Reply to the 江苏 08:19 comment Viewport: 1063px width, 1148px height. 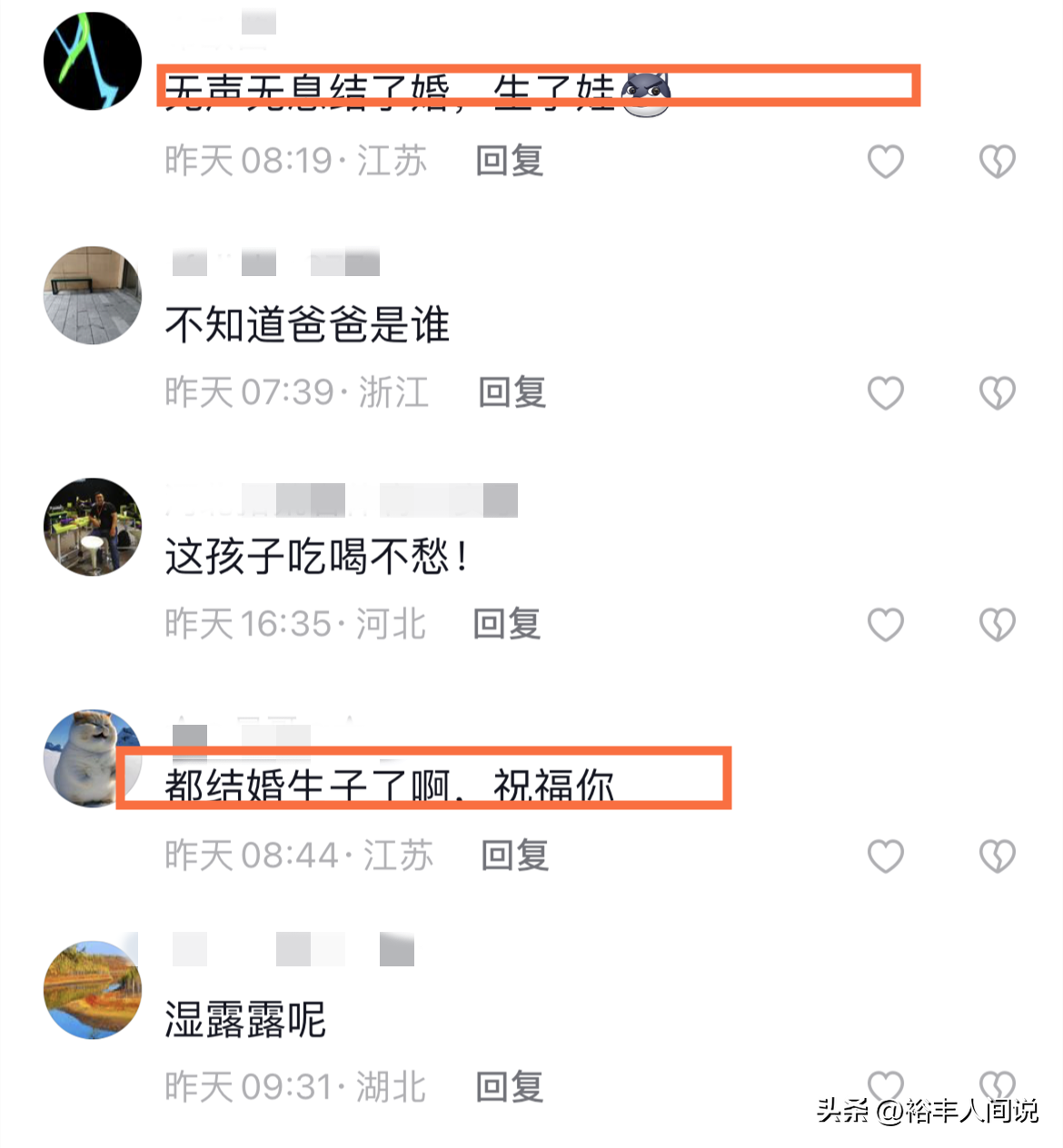509,161
